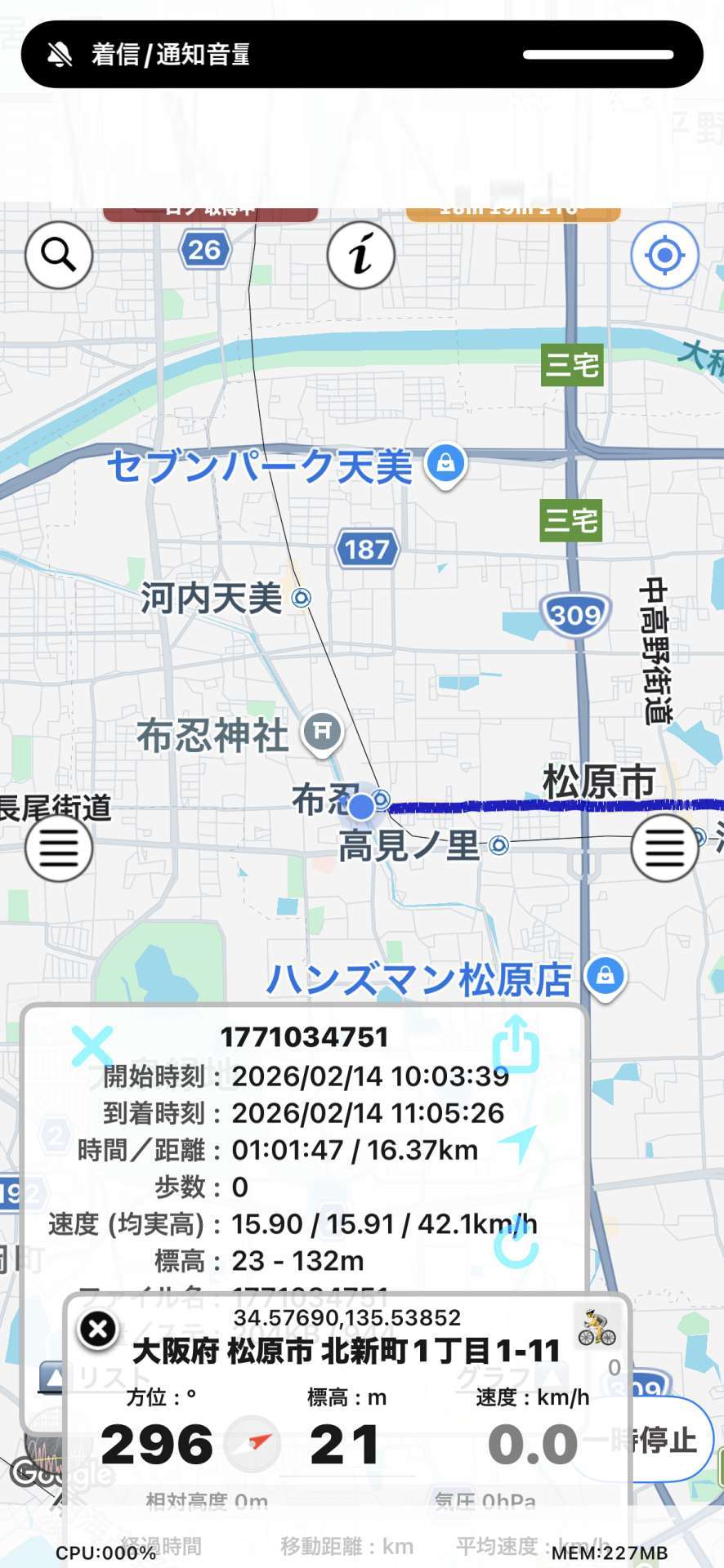Dismiss the 松原市 北新町 address panel
This screenshot has height=1568, width=724.
click(98, 1330)
